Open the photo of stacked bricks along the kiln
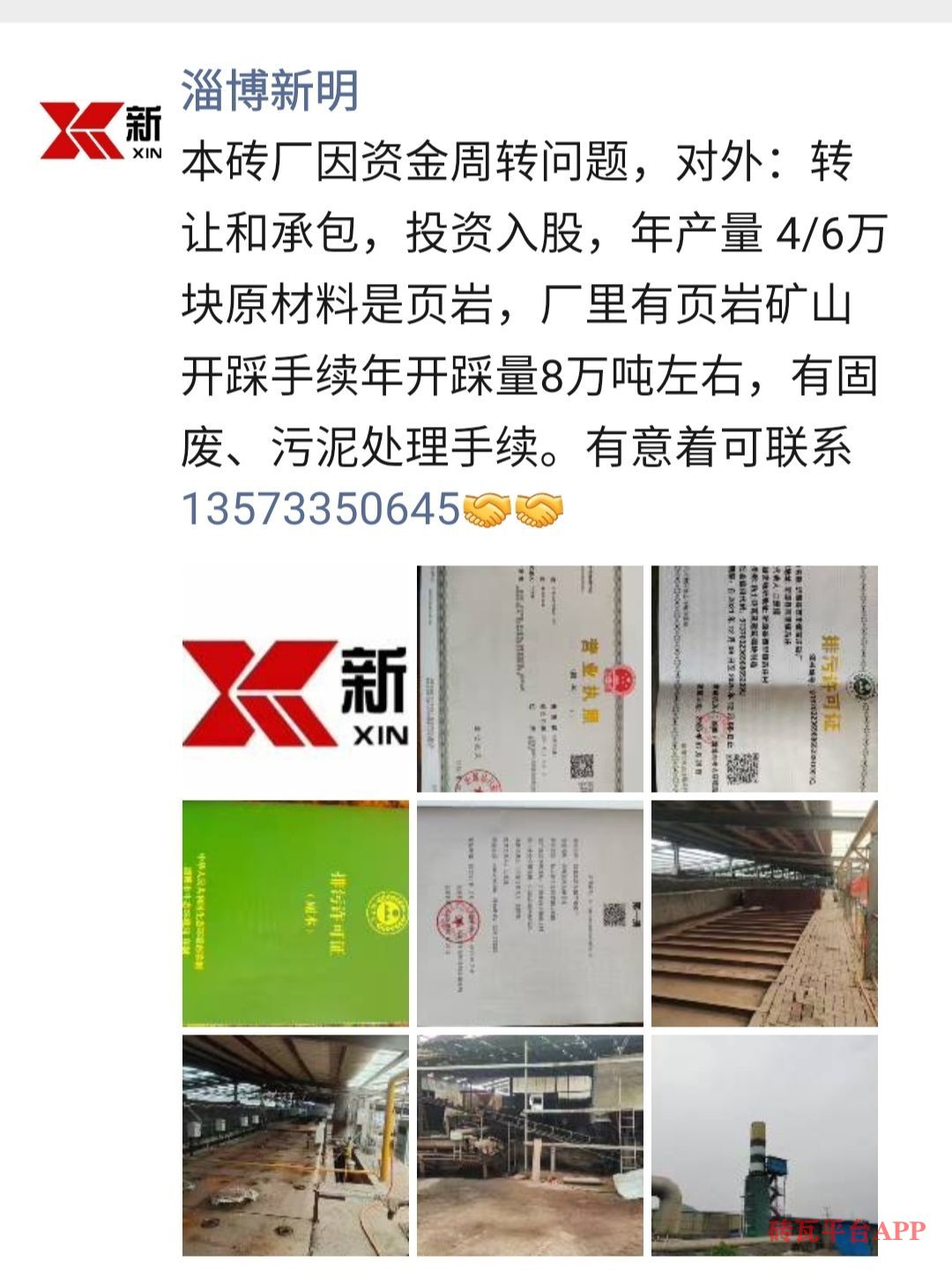The height and width of the screenshot is (1270, 952). click(764, 914)
